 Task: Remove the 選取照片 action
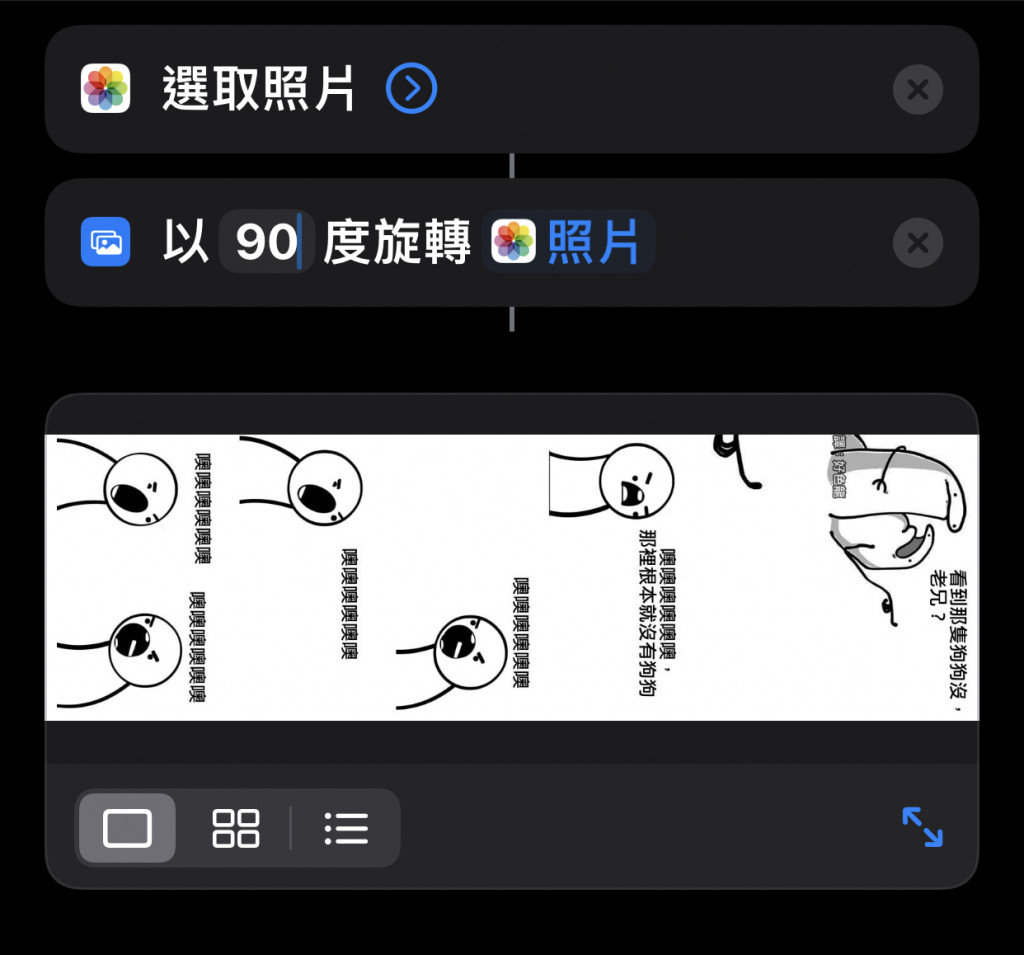pyautogui.click(x=917, y=91)
